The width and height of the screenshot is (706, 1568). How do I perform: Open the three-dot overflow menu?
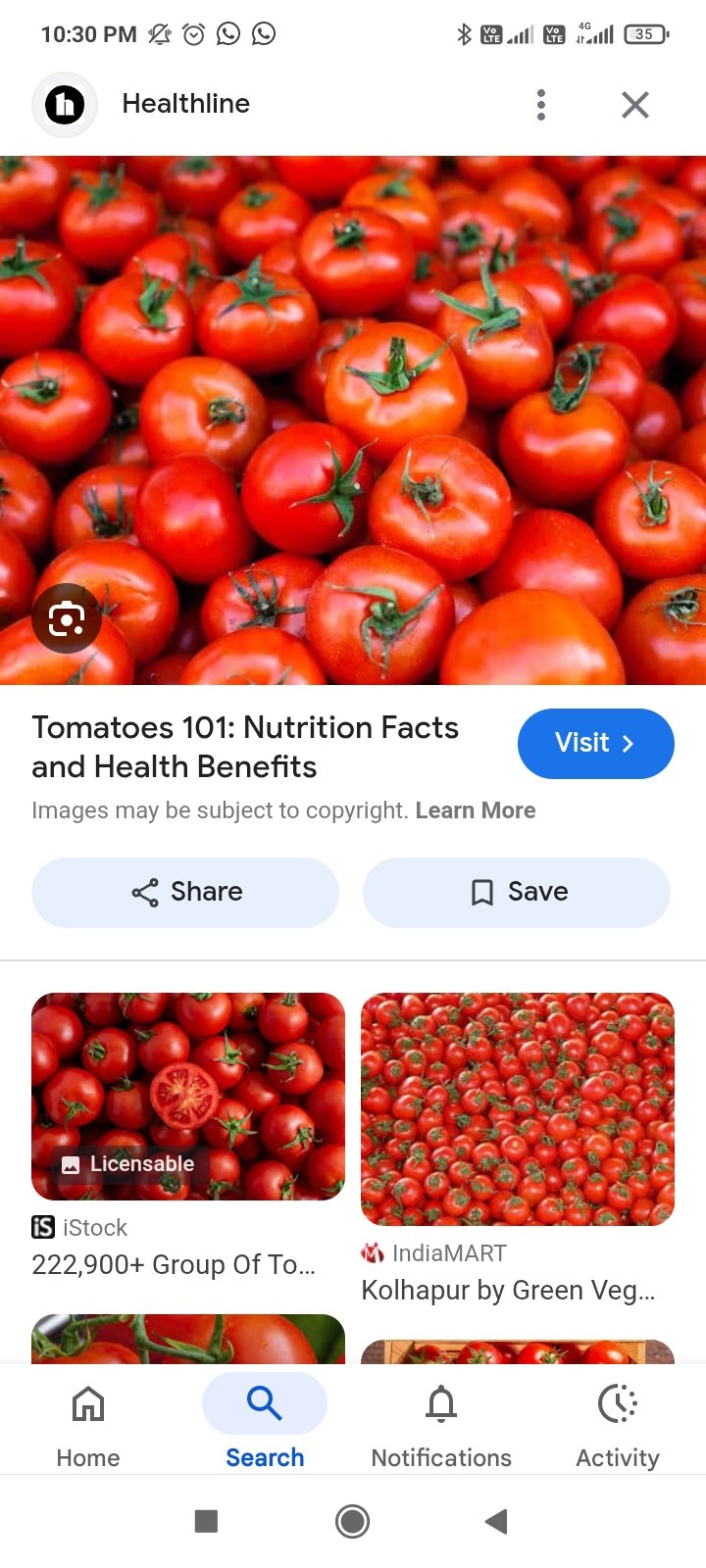540,104
